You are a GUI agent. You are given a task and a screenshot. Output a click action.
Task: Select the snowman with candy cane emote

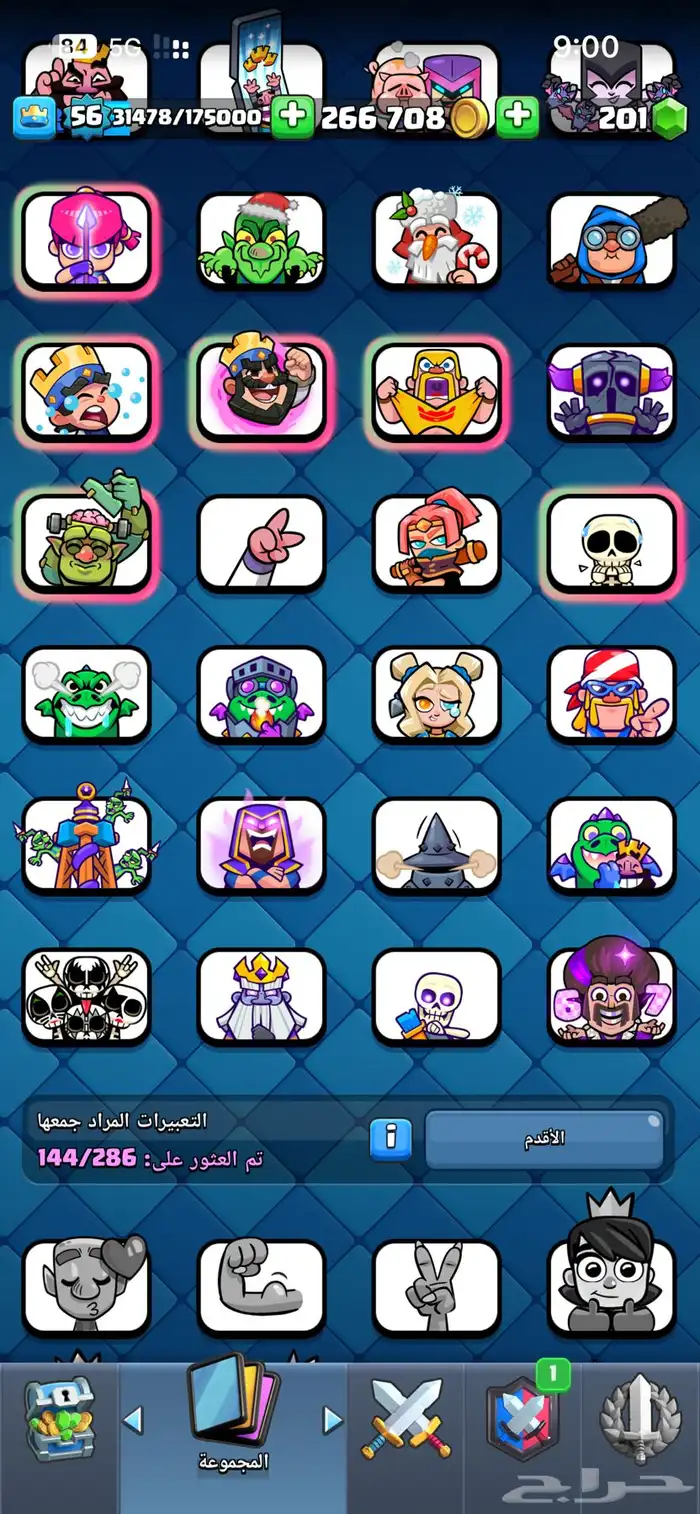pyautogui.click(x=436, y=241)
